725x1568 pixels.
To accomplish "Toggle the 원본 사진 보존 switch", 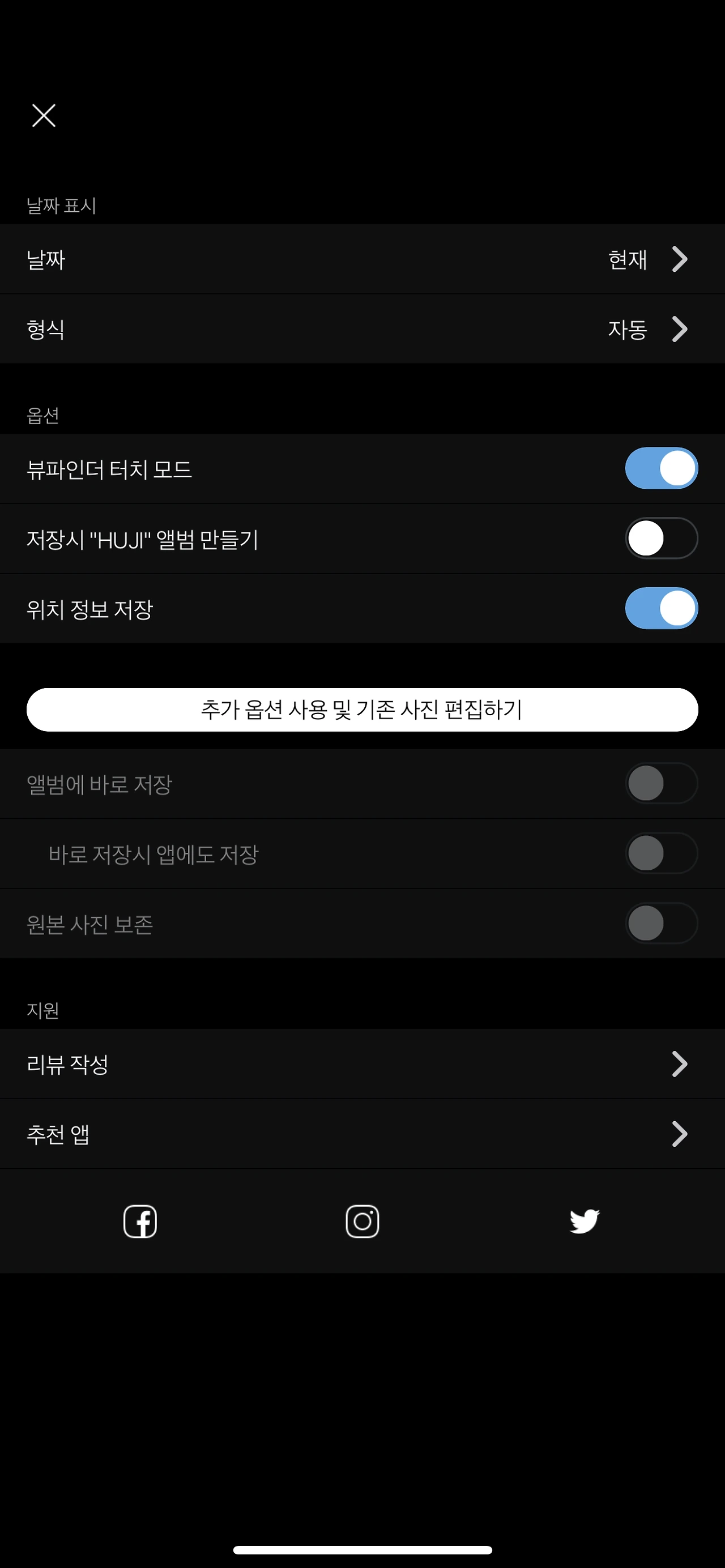I will pyautogui.click(x=661, y=923).
